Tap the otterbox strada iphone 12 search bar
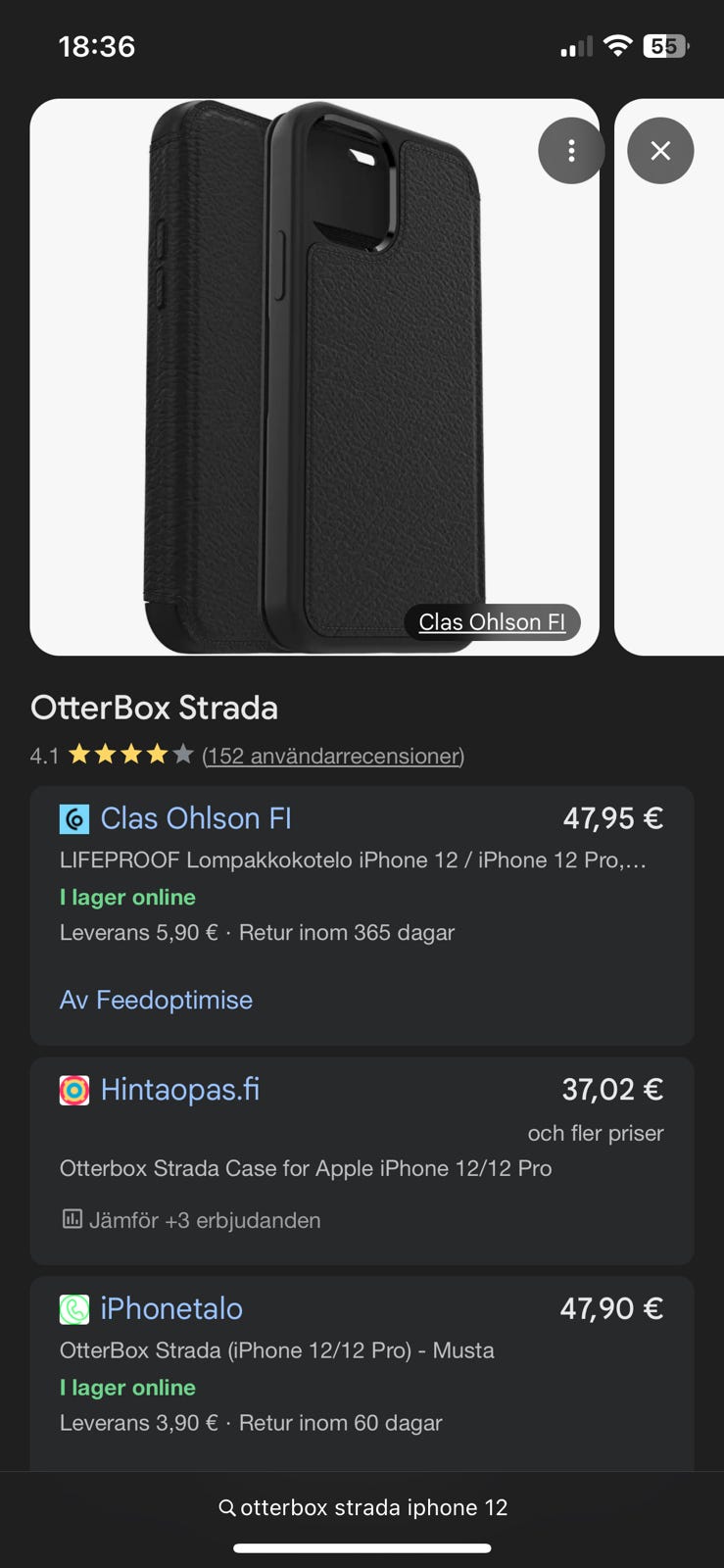 362,1507
